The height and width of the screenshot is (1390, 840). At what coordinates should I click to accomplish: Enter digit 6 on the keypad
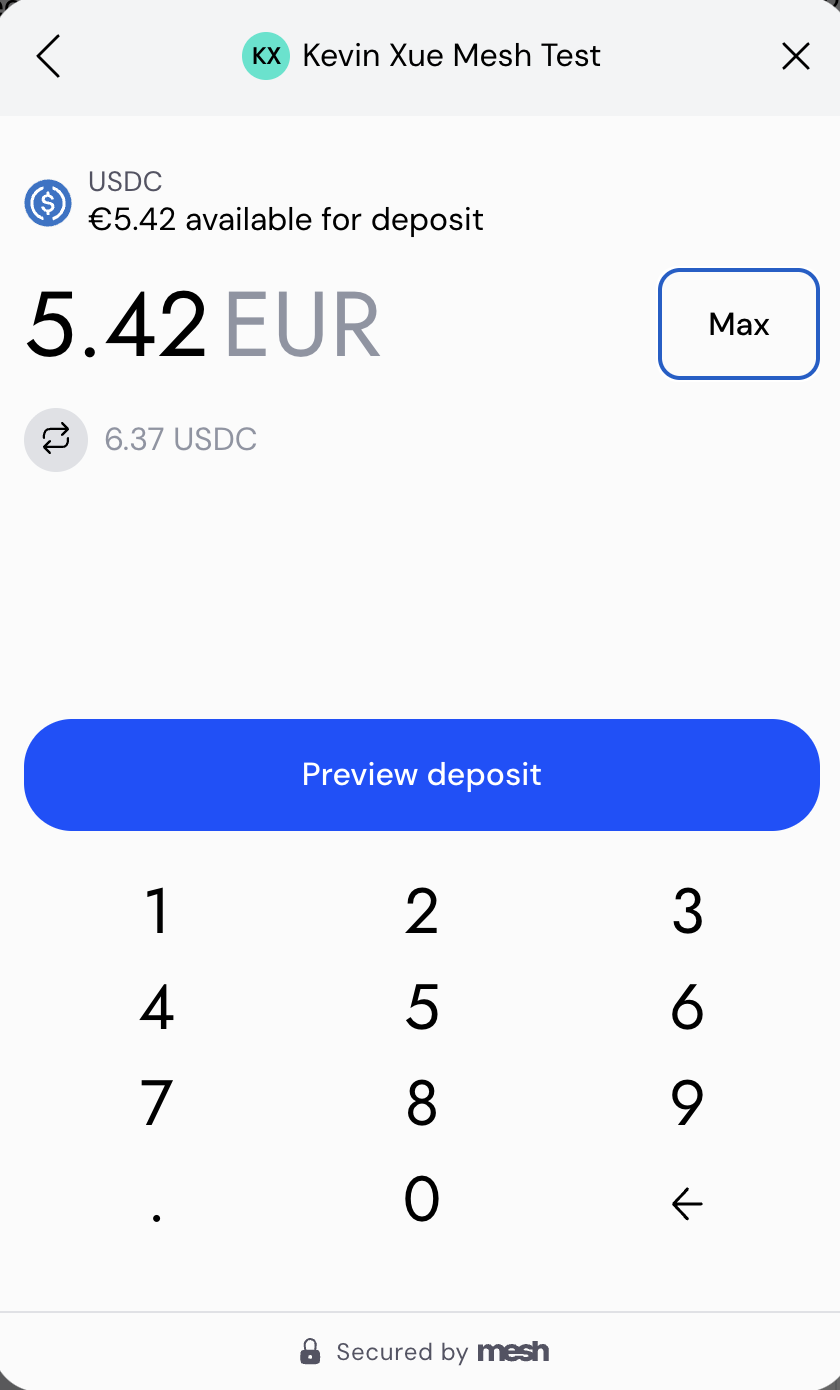[687, 1007]
